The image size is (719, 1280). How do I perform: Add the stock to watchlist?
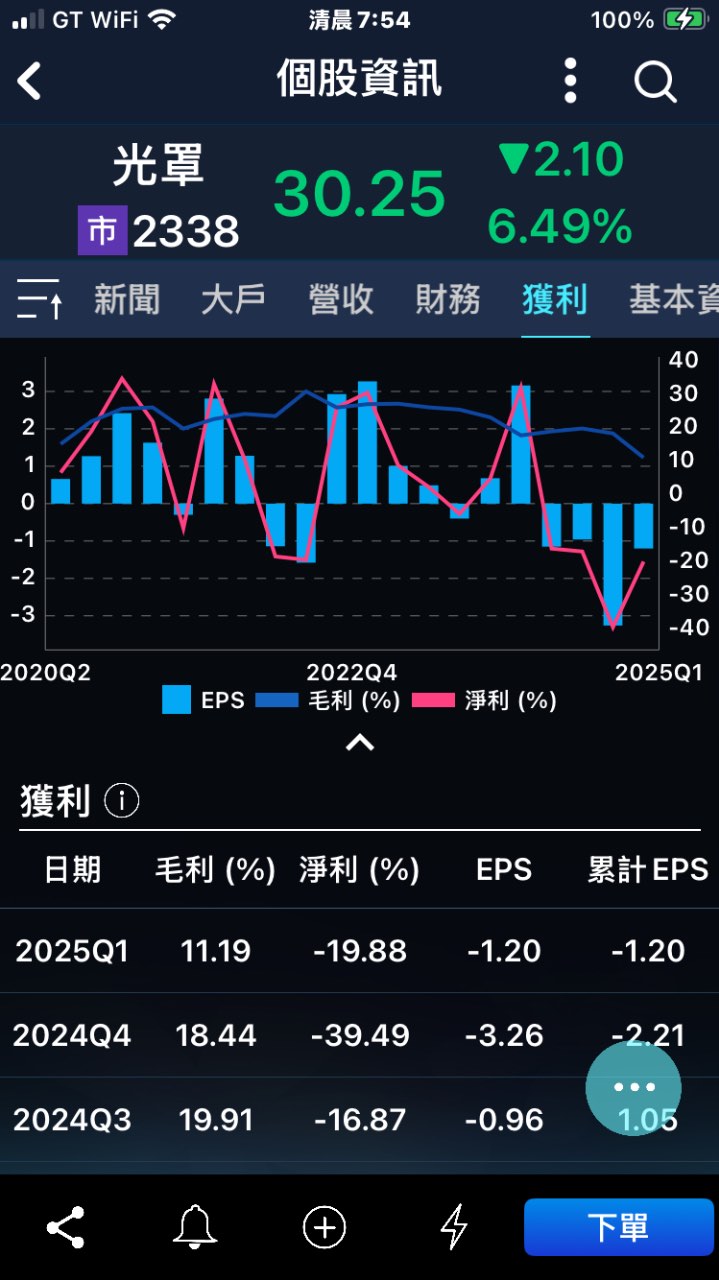point(324,1227)
